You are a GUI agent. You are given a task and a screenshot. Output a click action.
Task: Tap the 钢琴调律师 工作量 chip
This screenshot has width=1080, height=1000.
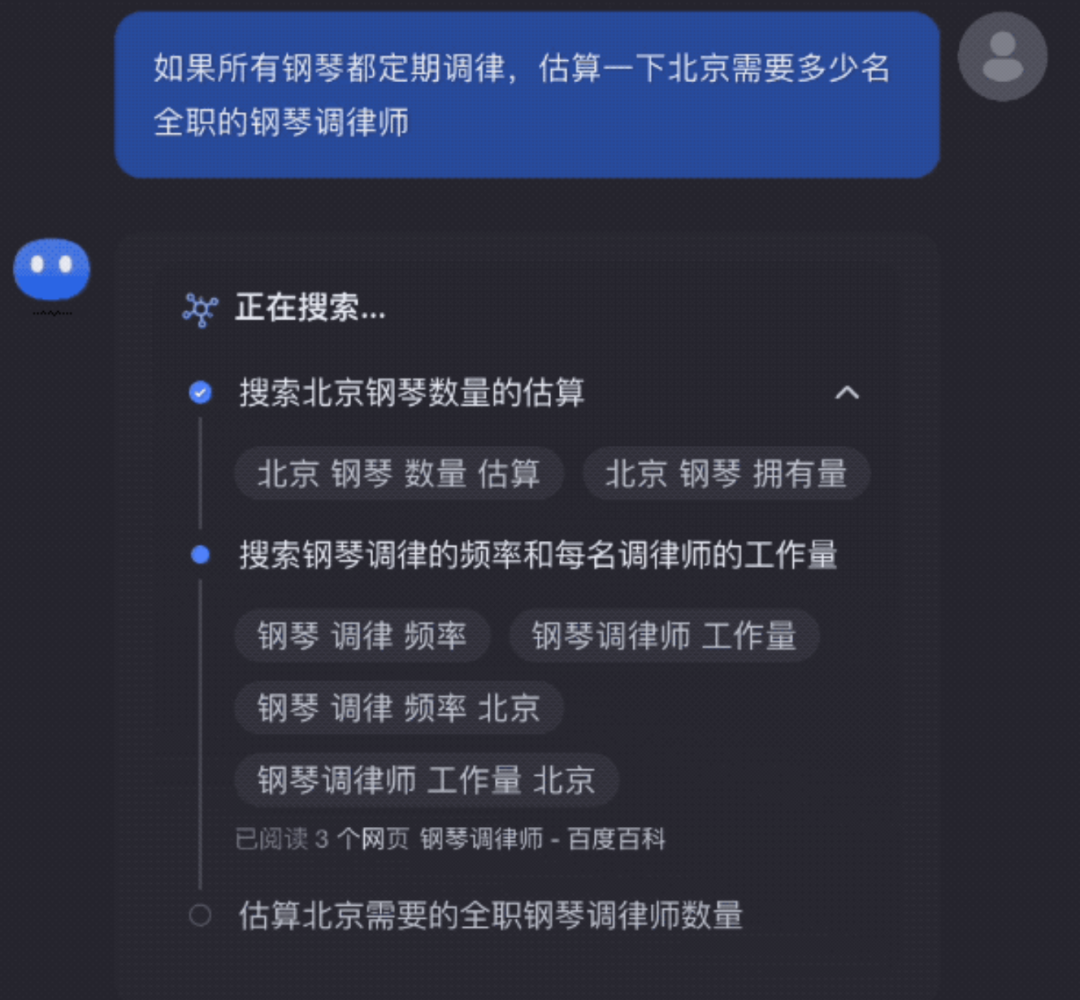pos(664,635)
